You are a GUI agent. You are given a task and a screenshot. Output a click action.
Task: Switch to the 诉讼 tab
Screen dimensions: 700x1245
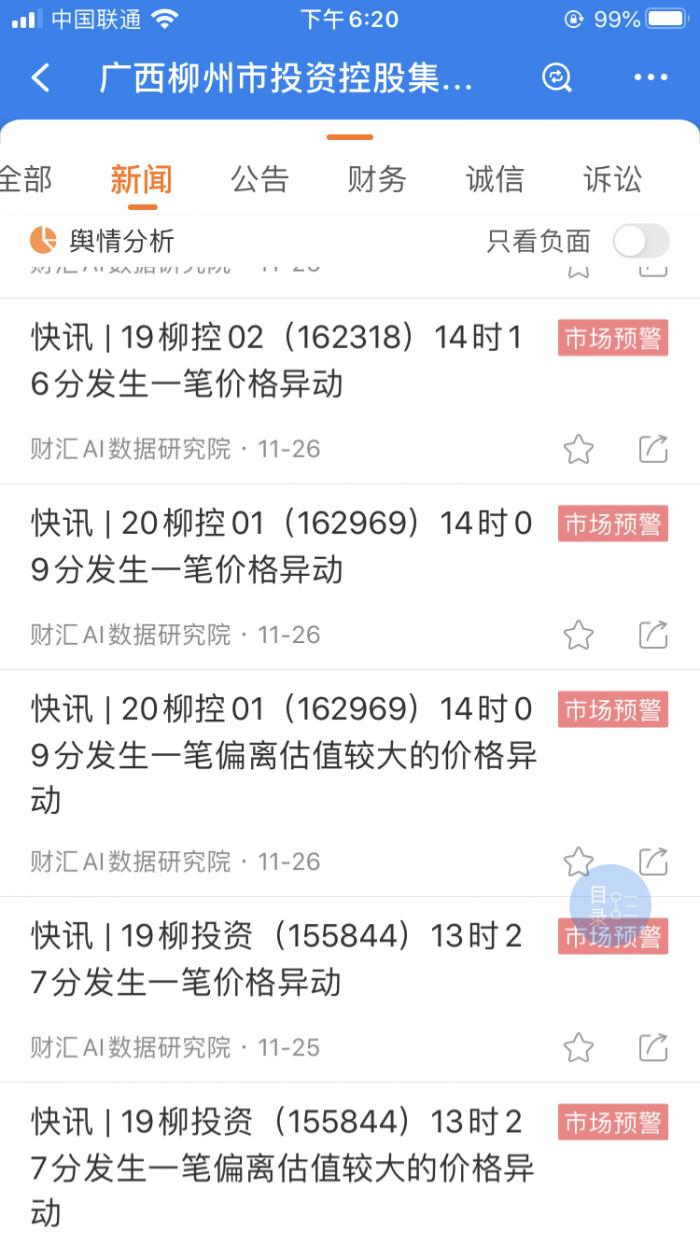pos(613,180)
